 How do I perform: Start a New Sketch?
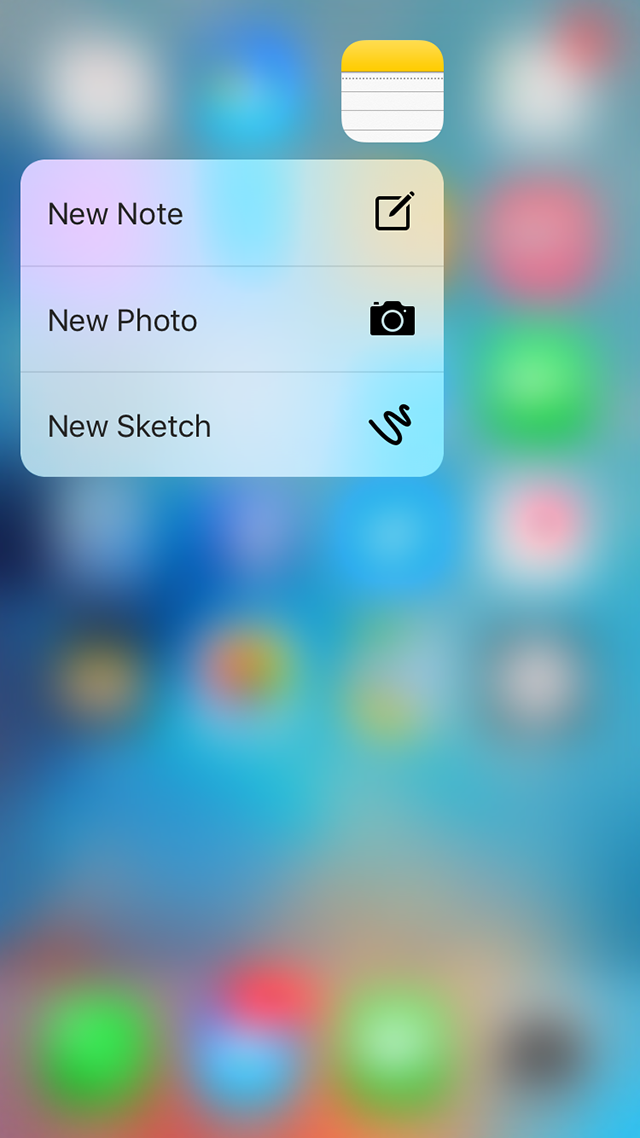point(231,426)
